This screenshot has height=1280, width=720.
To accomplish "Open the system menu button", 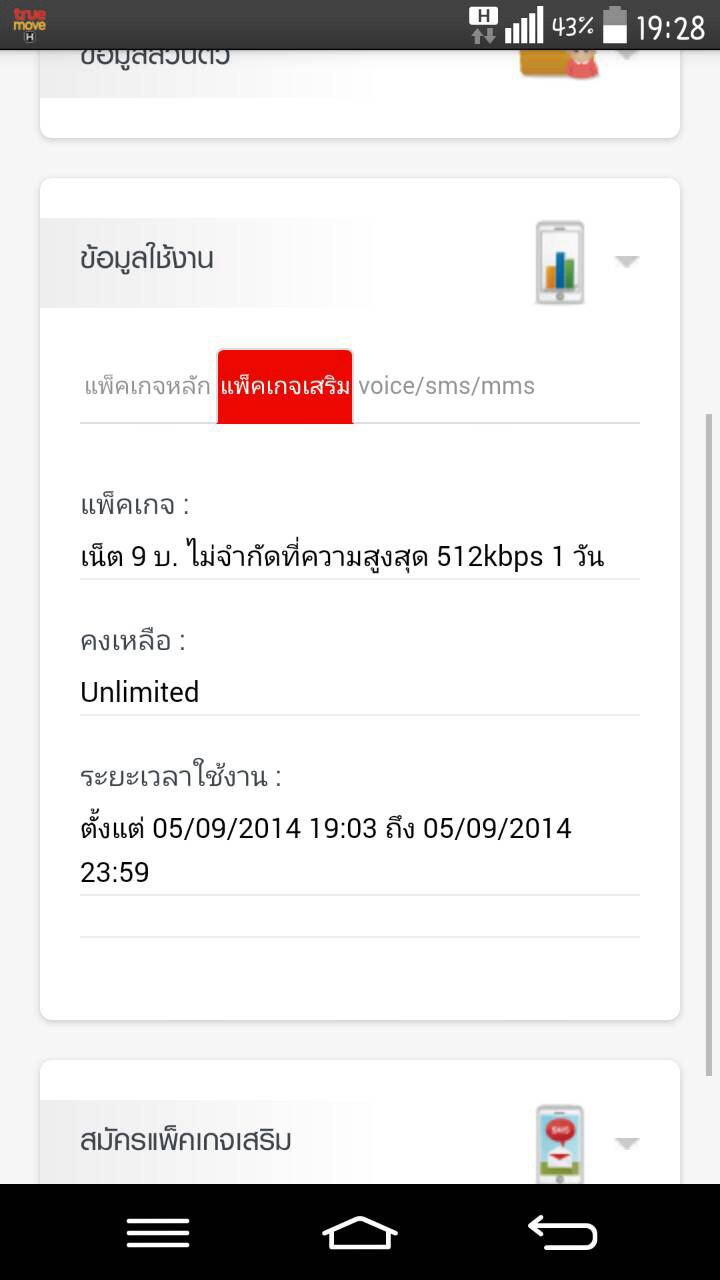I will click(158, 1233).
